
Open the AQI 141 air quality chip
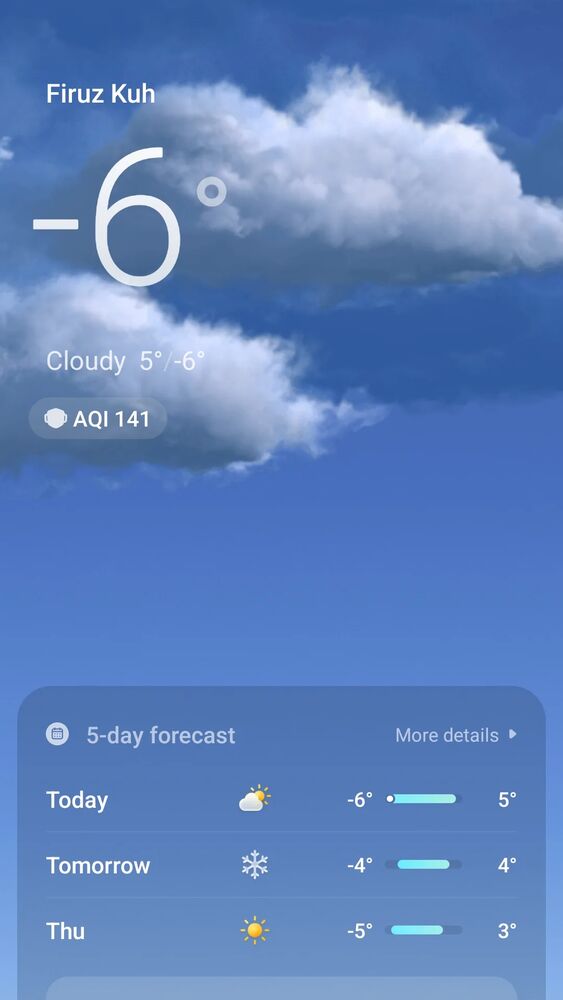[98, 419]
